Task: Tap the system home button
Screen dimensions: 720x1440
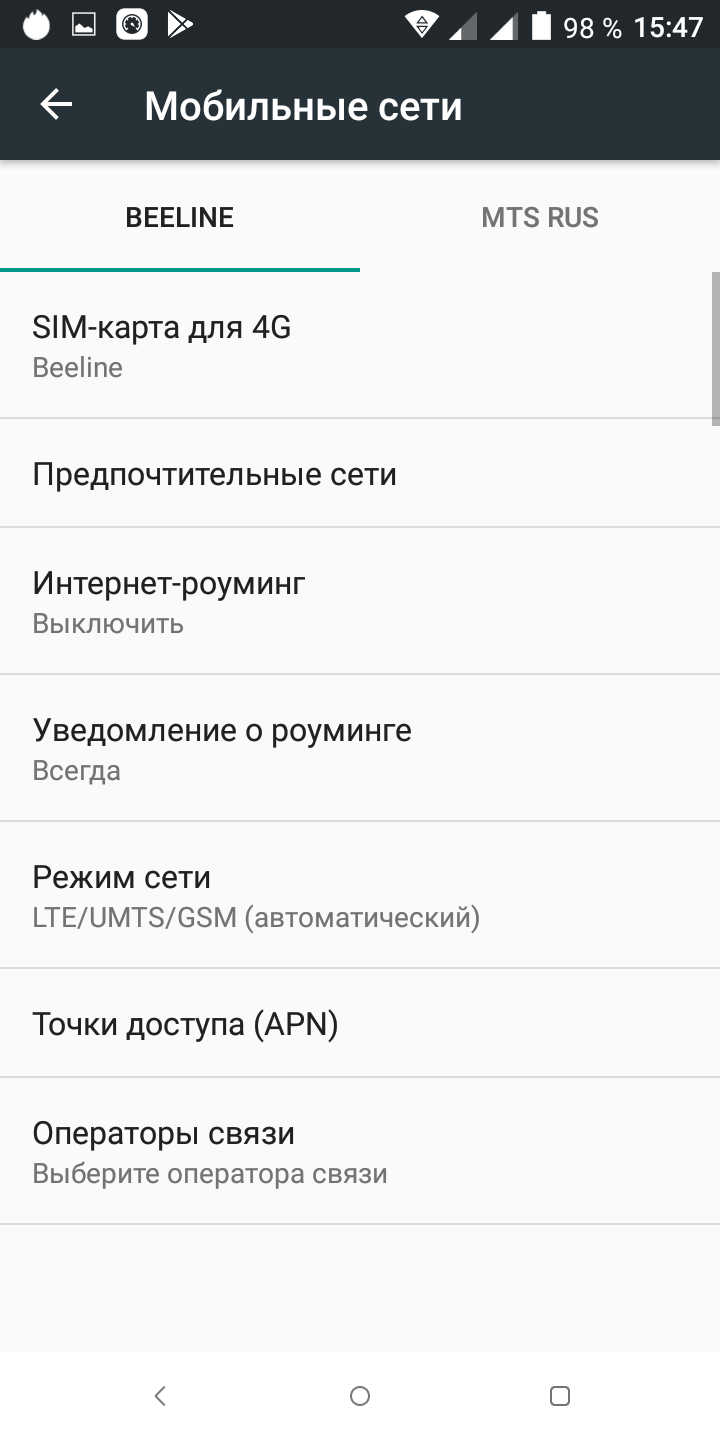Action: (360, 1395)
